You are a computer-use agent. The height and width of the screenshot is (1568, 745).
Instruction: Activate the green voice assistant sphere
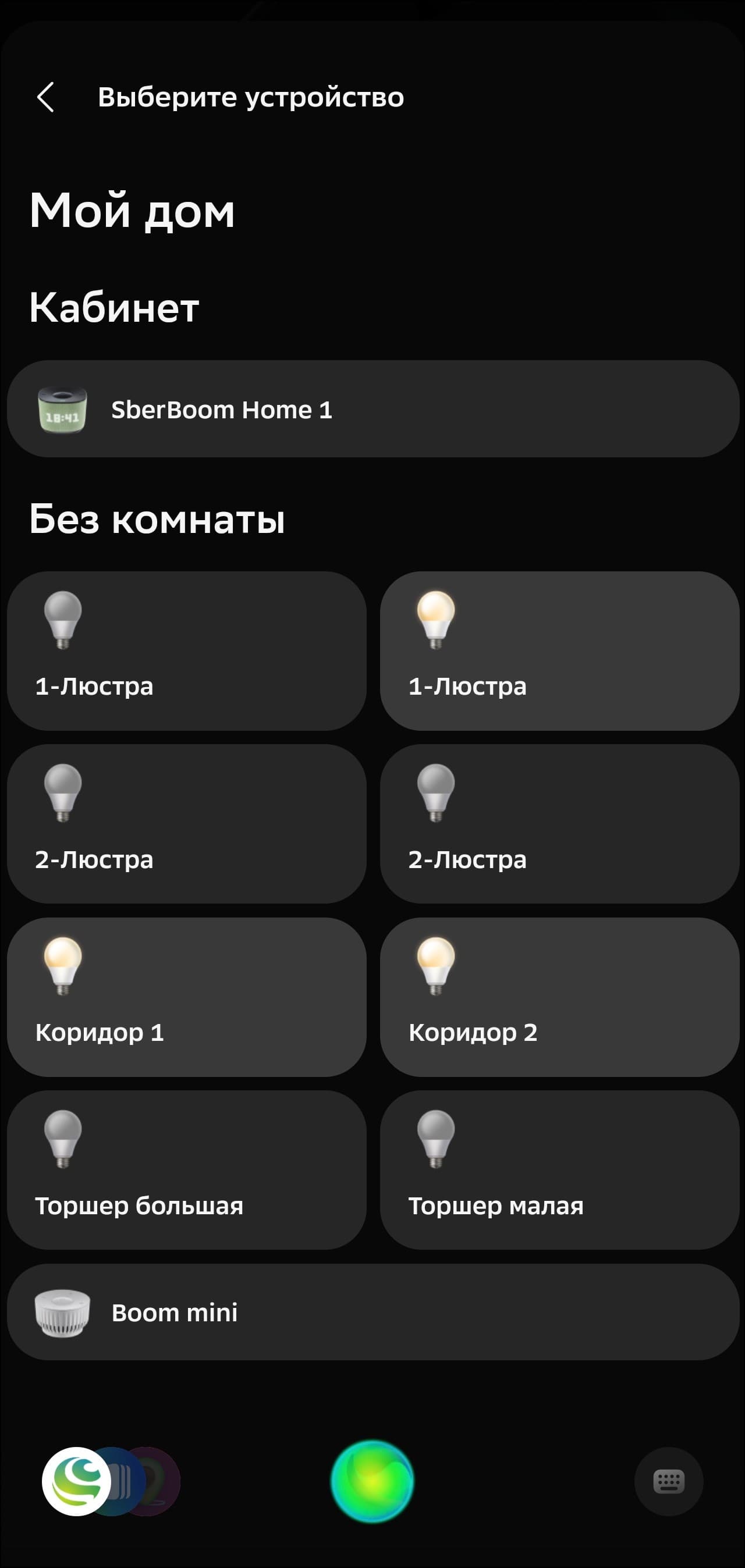point(372,1481)
